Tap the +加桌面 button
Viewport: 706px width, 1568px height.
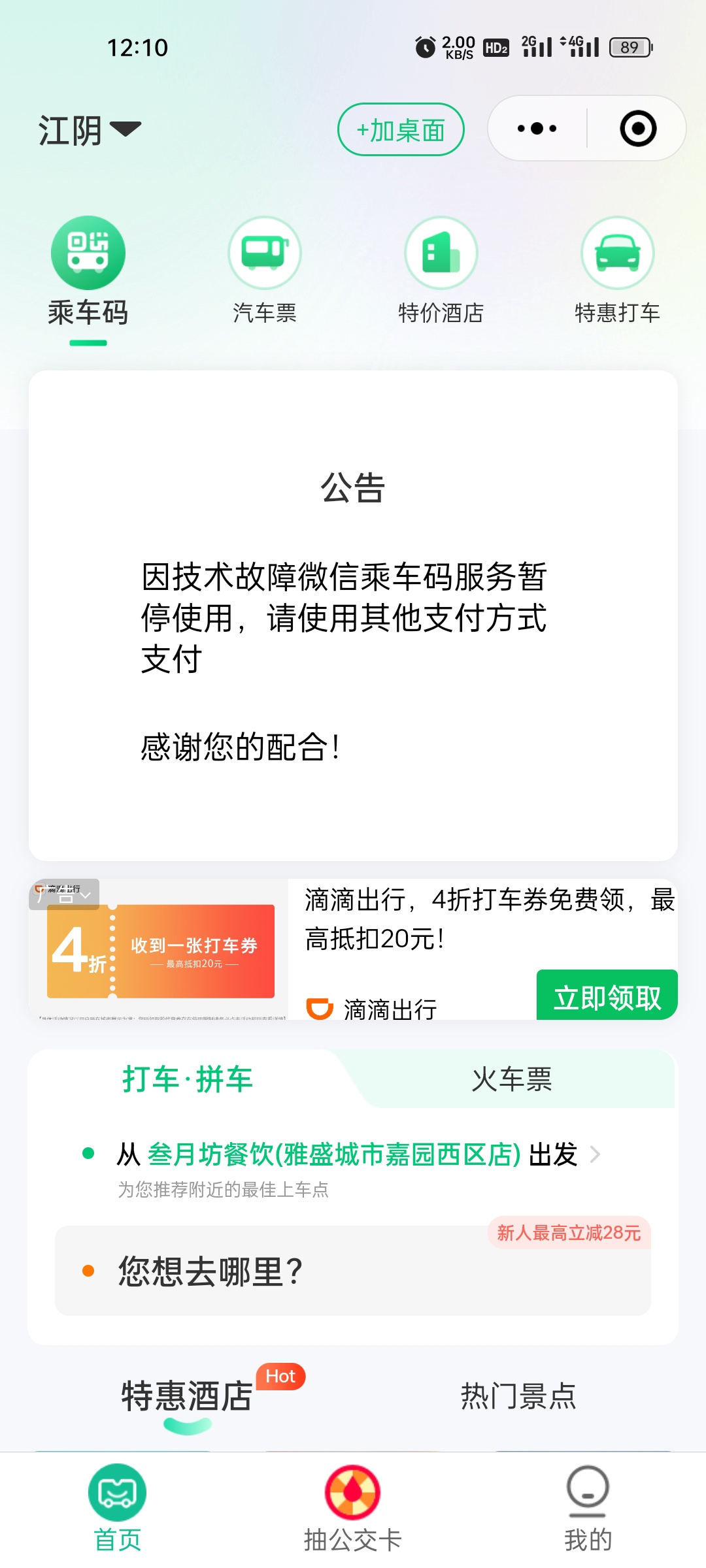[401, 130]
